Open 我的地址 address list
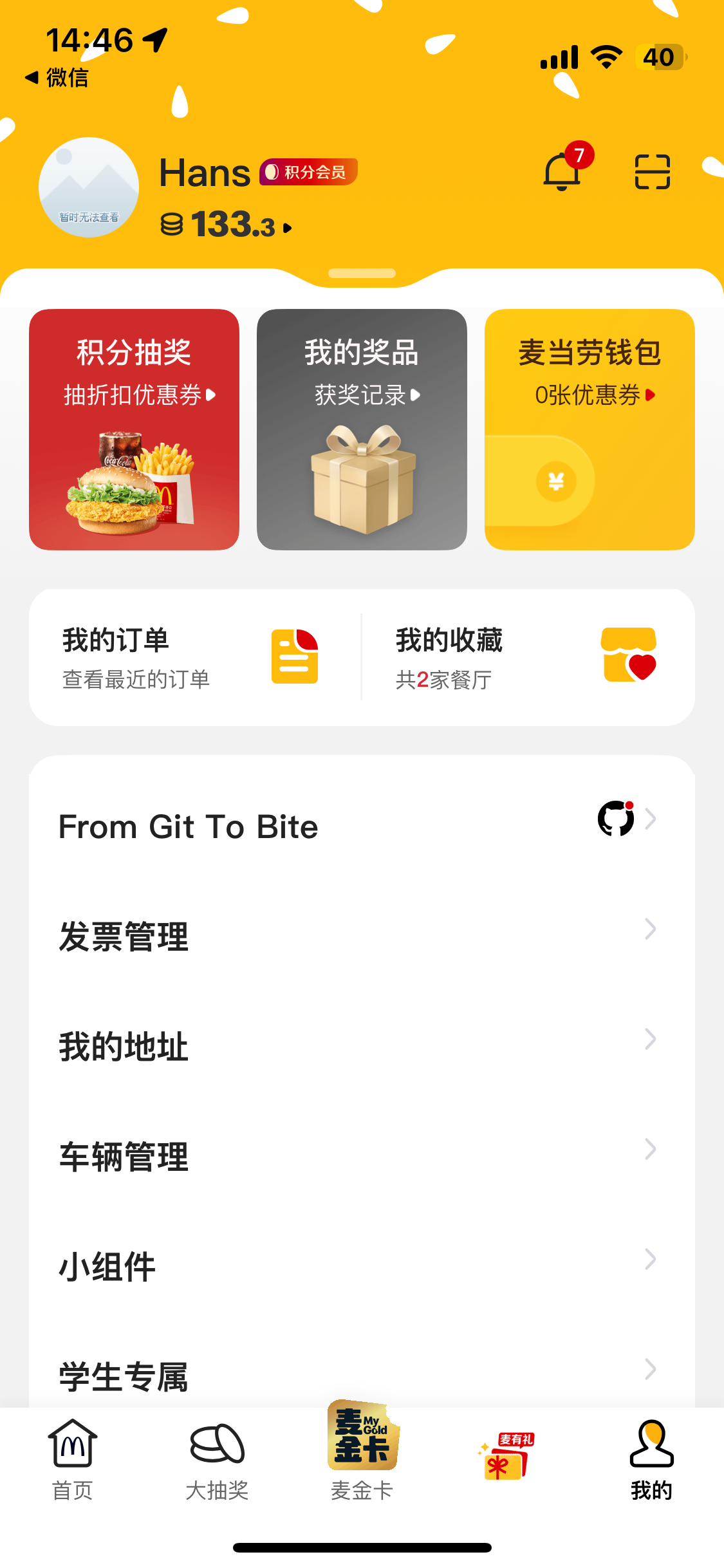 pos(362,1045)
